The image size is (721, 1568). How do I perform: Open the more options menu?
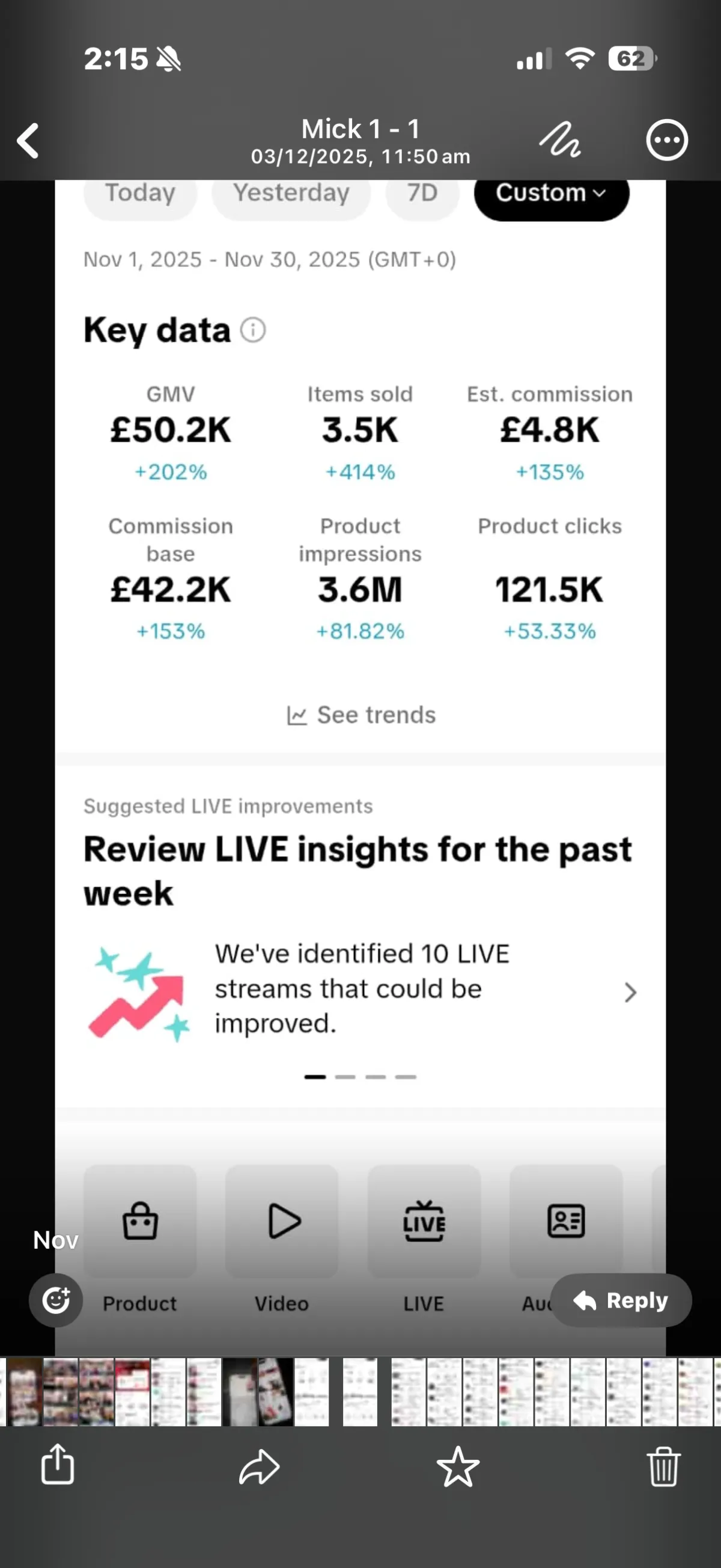pyautogui.click(x=666, y=141)
